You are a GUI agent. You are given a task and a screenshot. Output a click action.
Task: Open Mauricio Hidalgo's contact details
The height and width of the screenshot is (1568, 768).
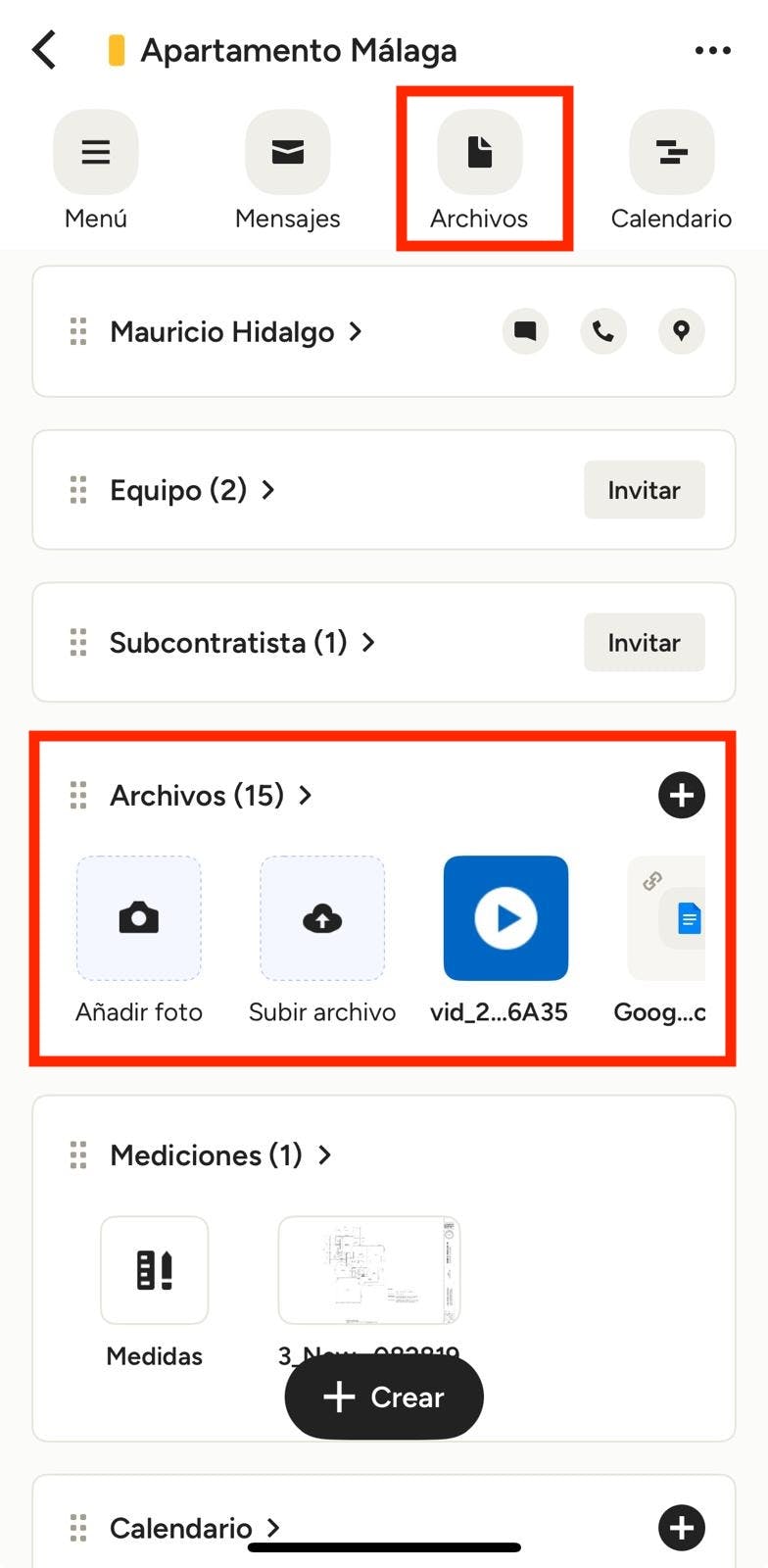pyautogui.click(x=235, y=332)
